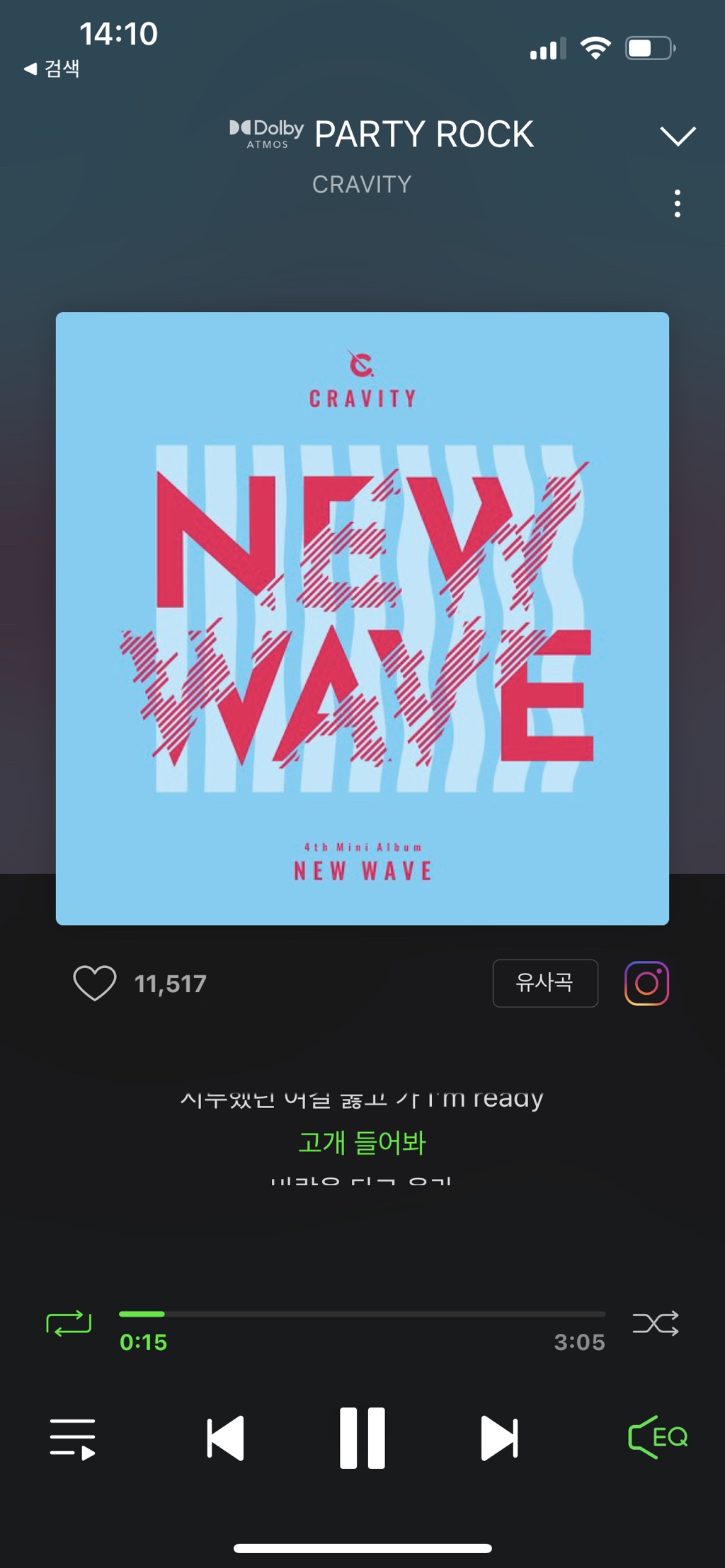This screenshot has width=725, height=1568.
Task: Select the EQ equalizer icon
Action: 658,1436
